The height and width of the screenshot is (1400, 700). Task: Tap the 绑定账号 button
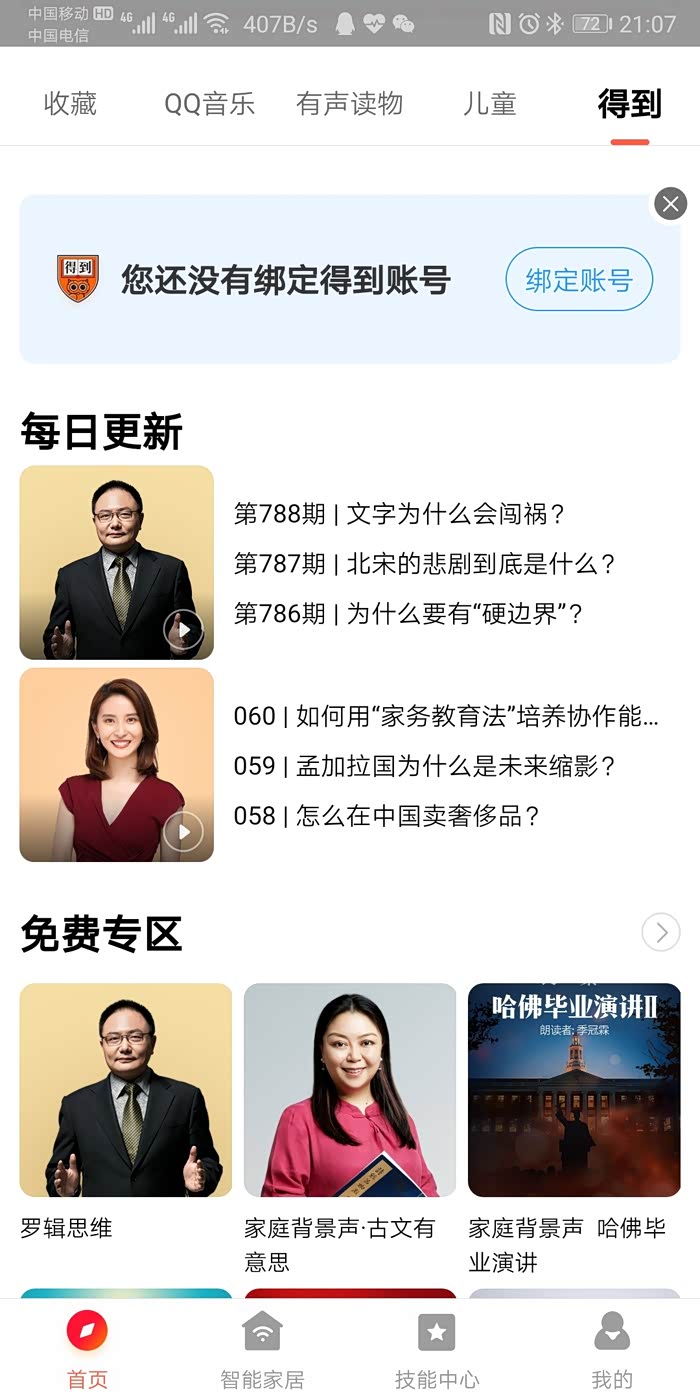[579, 280]
